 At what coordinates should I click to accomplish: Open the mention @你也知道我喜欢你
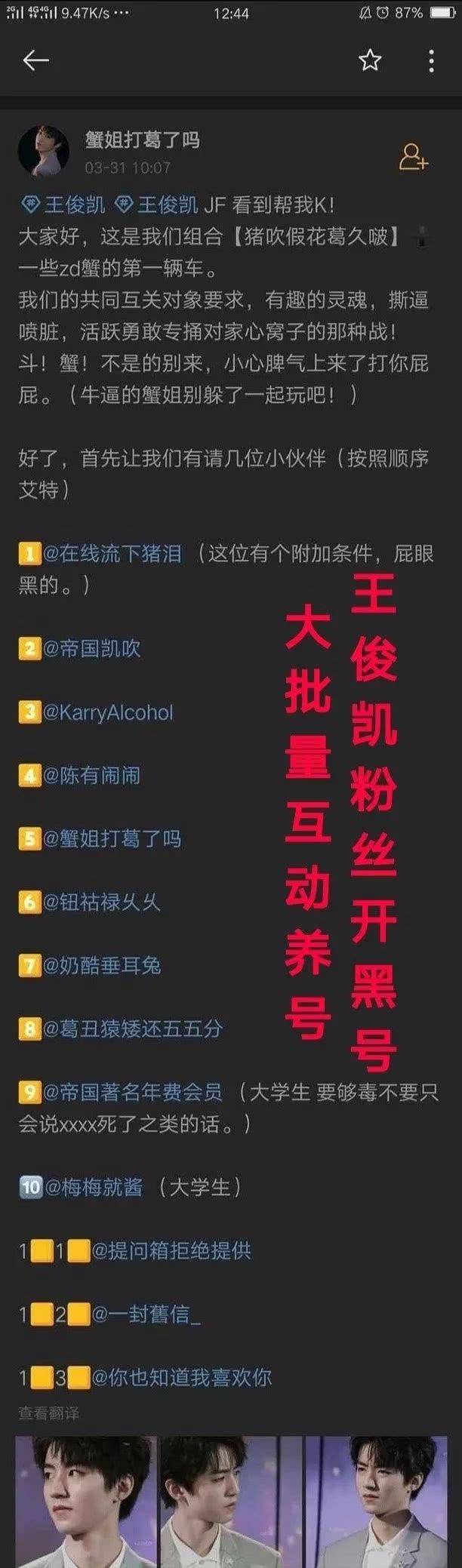181,1377
